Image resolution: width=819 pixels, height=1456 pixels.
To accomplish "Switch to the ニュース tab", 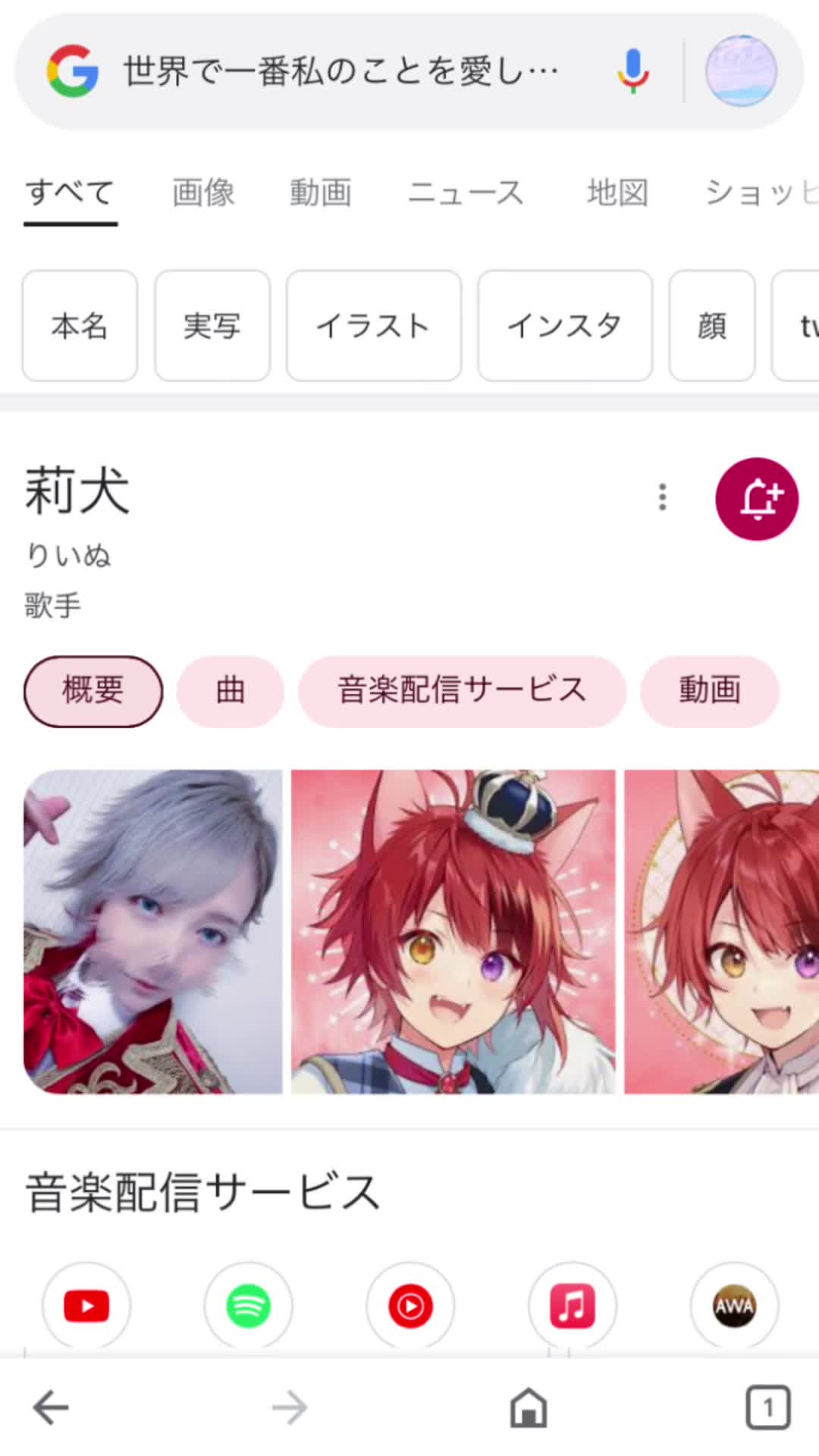I will click(x=466, y=193).
